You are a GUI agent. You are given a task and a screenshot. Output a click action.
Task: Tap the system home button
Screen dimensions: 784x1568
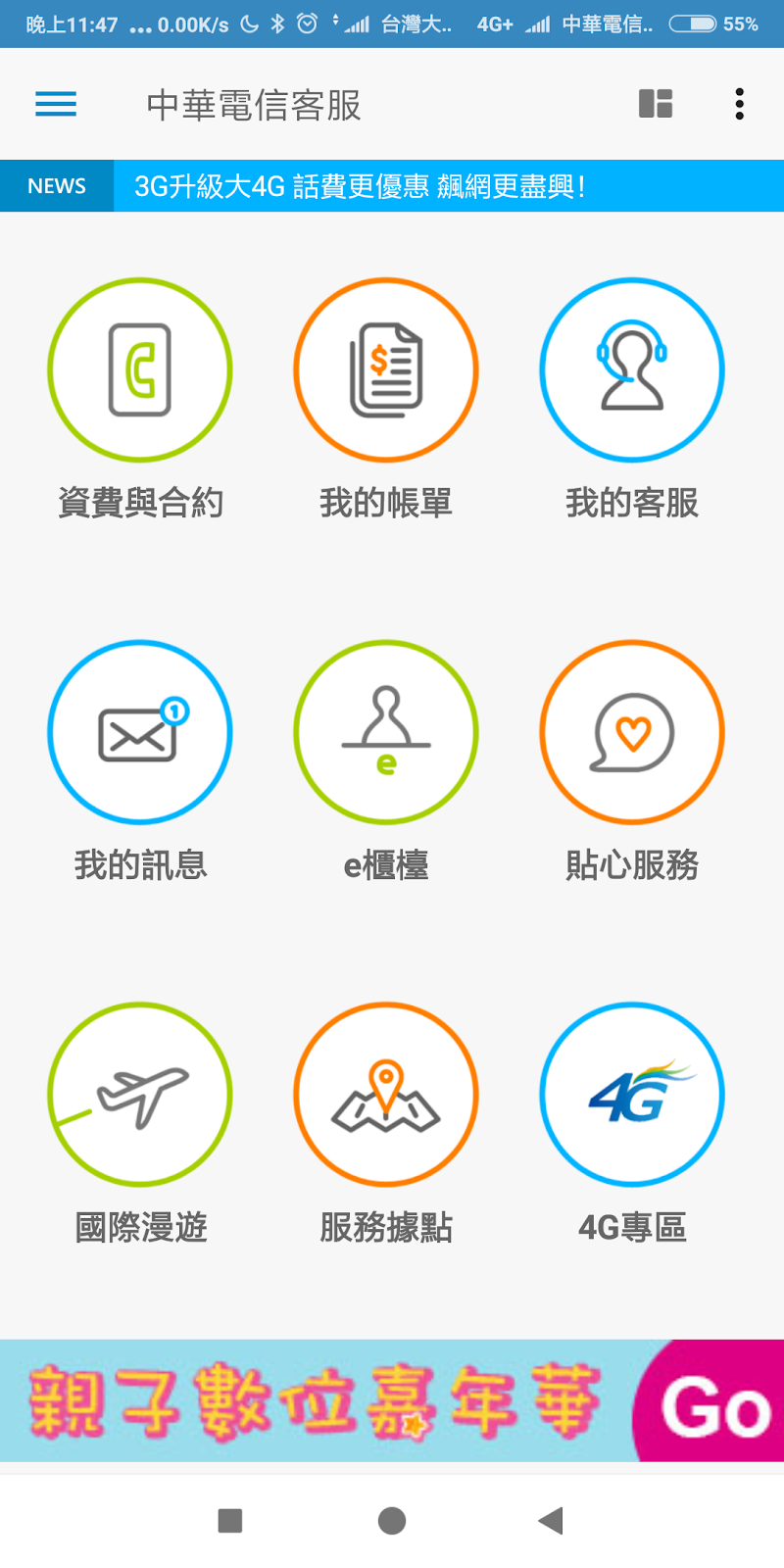click(x=392, y=1521)
